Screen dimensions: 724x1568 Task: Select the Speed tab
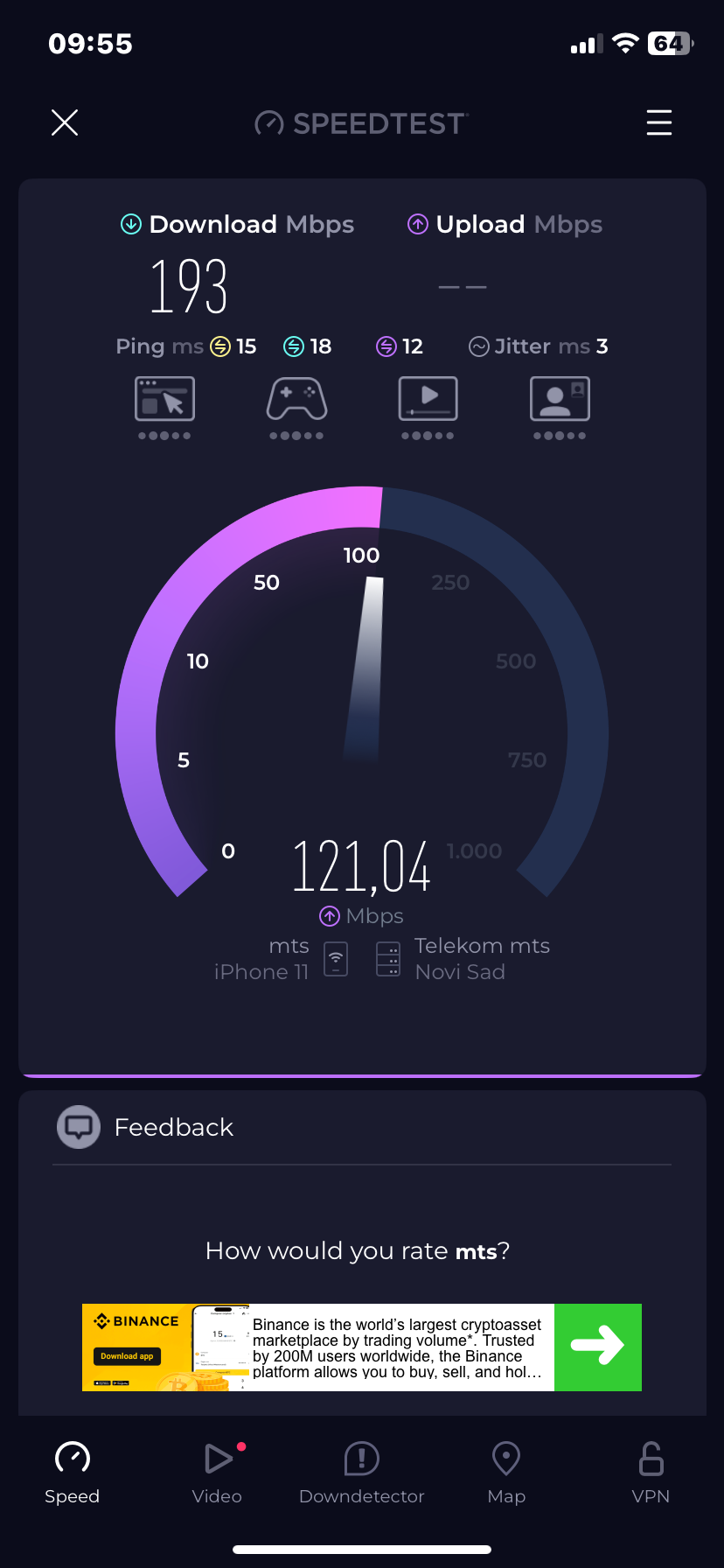pyautogui.click(x=73, y=1473)
